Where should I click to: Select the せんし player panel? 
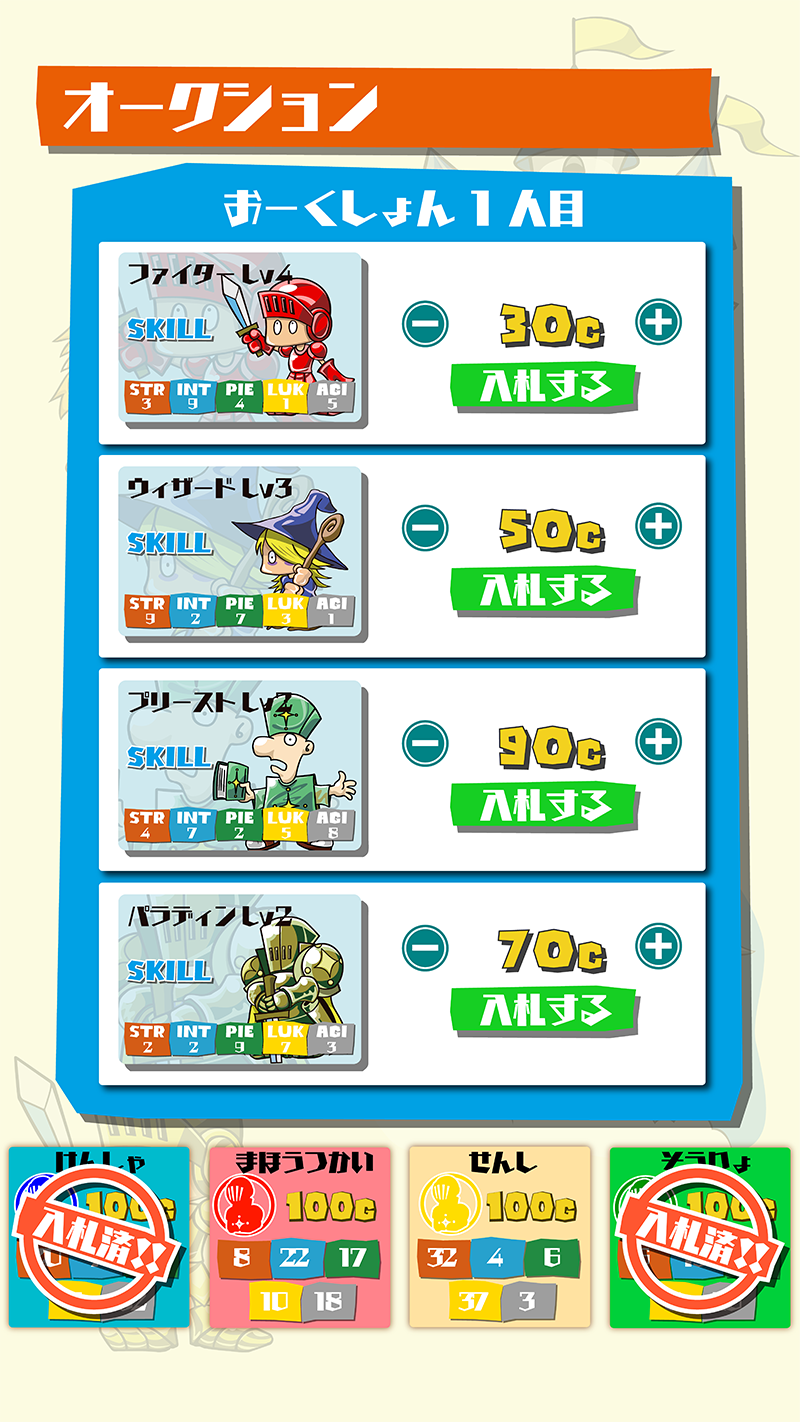tap(500, 1237)
